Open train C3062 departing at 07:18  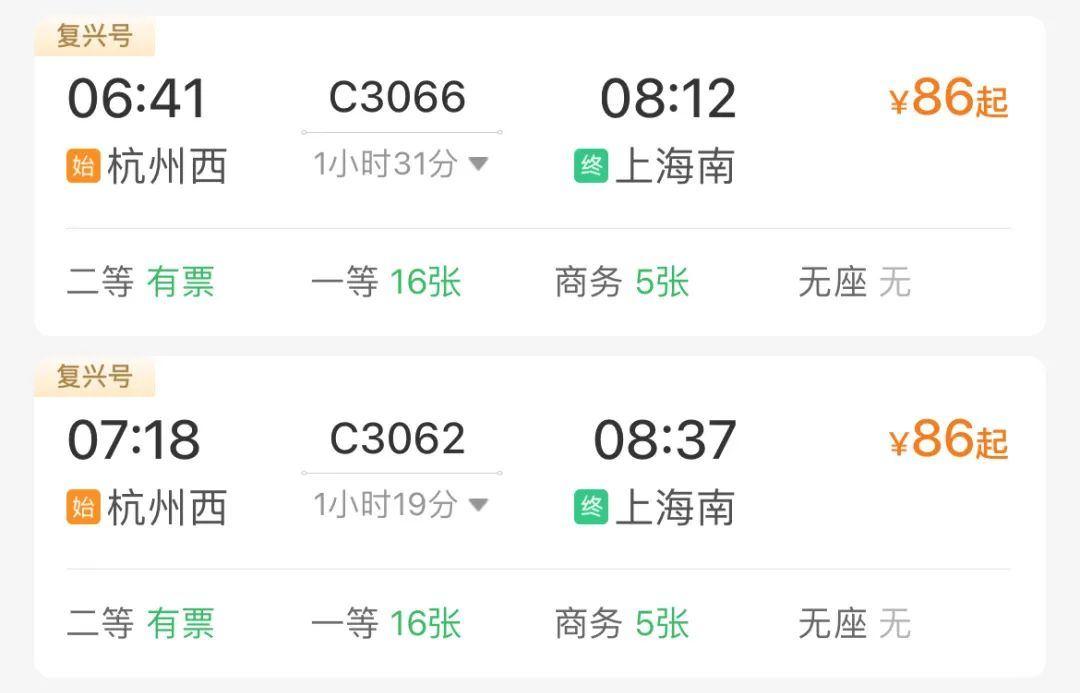coord(397,439)
